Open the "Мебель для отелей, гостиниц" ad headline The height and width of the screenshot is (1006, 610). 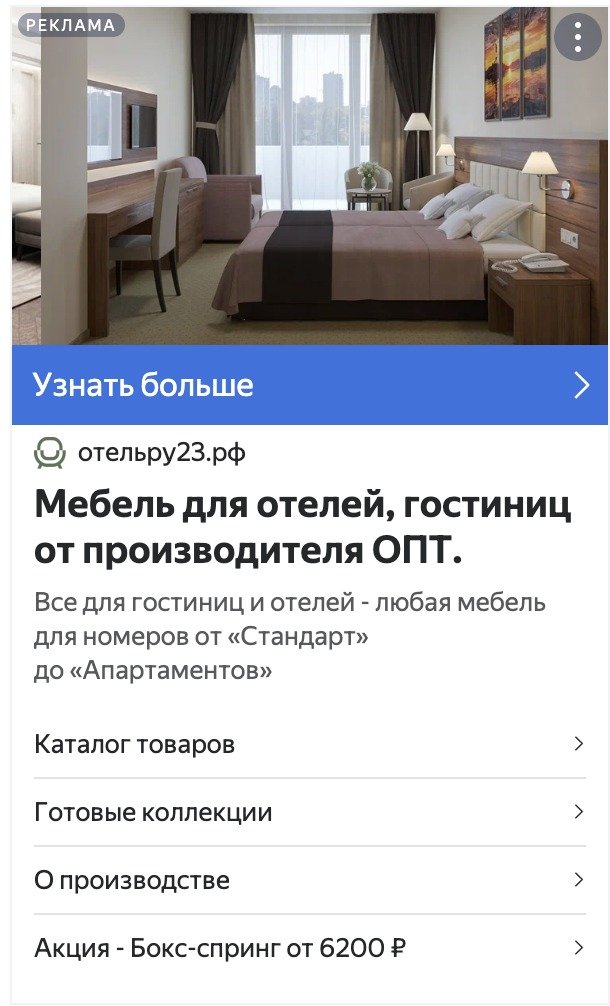pyautogui.click(x=303, y=526)
